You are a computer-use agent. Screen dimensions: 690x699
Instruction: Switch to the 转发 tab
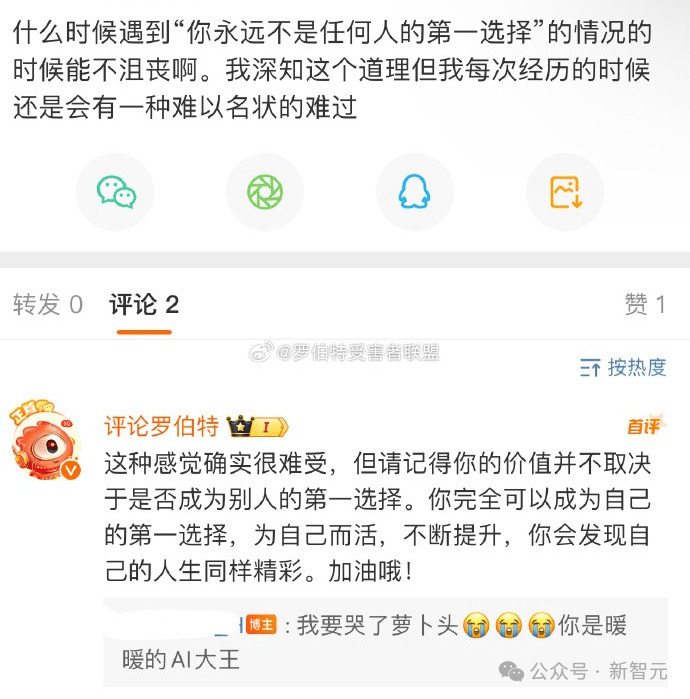(x=47, y=305)
